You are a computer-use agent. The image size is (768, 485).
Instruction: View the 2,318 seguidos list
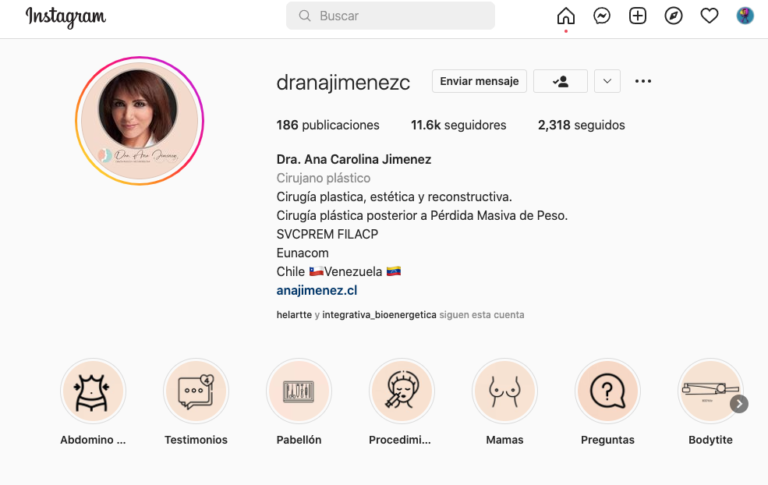pos(581,125)
